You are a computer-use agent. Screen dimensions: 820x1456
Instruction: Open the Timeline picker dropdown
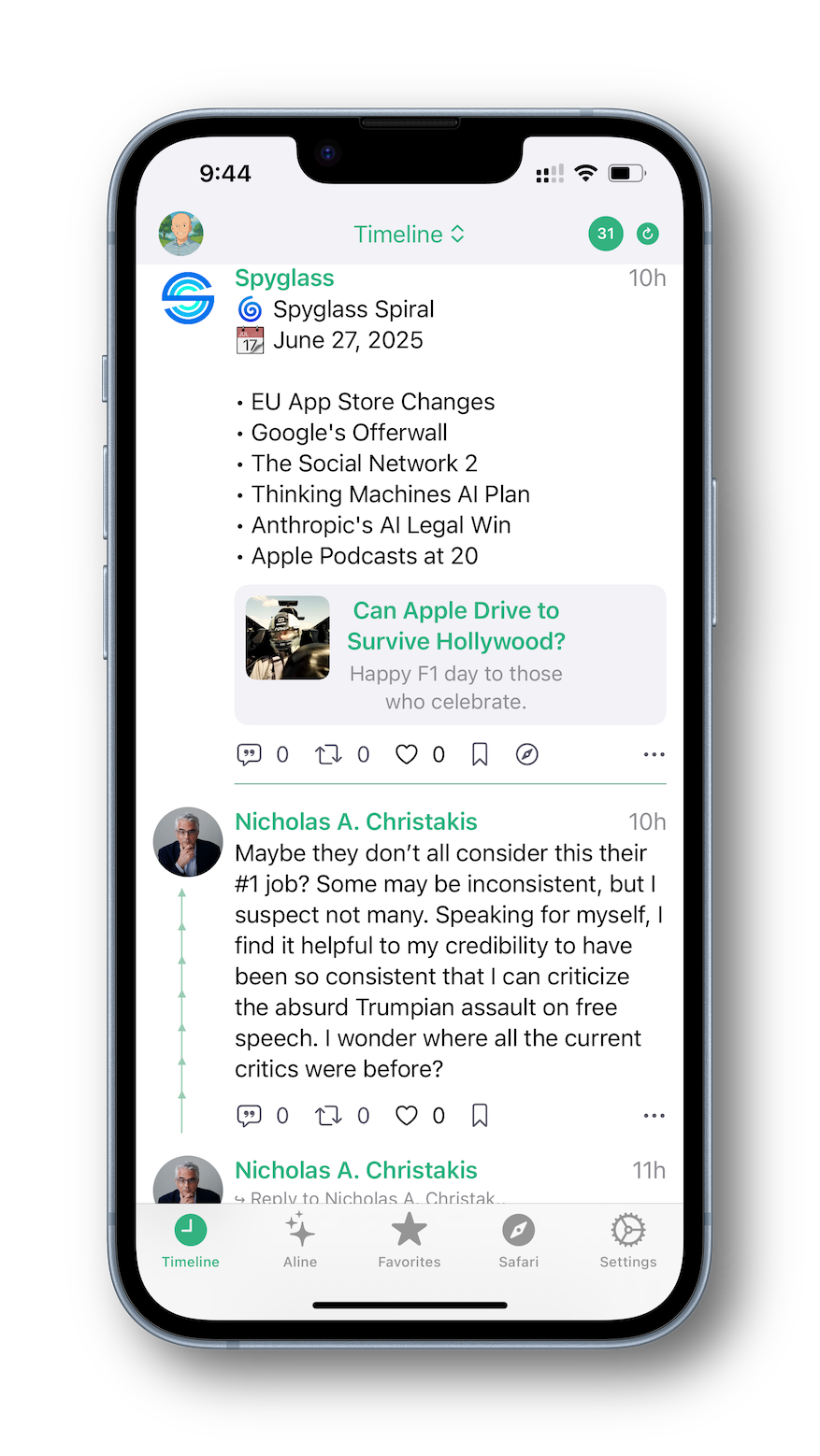pyautogui.click(x=410, y=235)
